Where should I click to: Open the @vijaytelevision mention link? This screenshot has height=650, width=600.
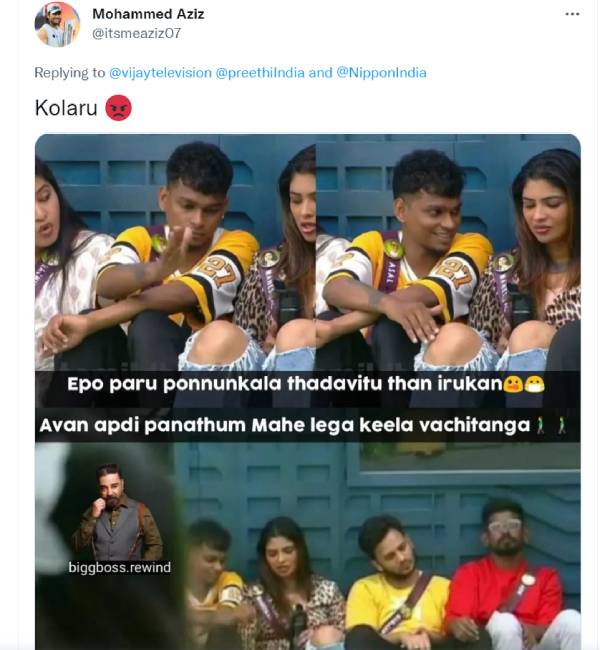pyautogui.click(x=159, y=73)
